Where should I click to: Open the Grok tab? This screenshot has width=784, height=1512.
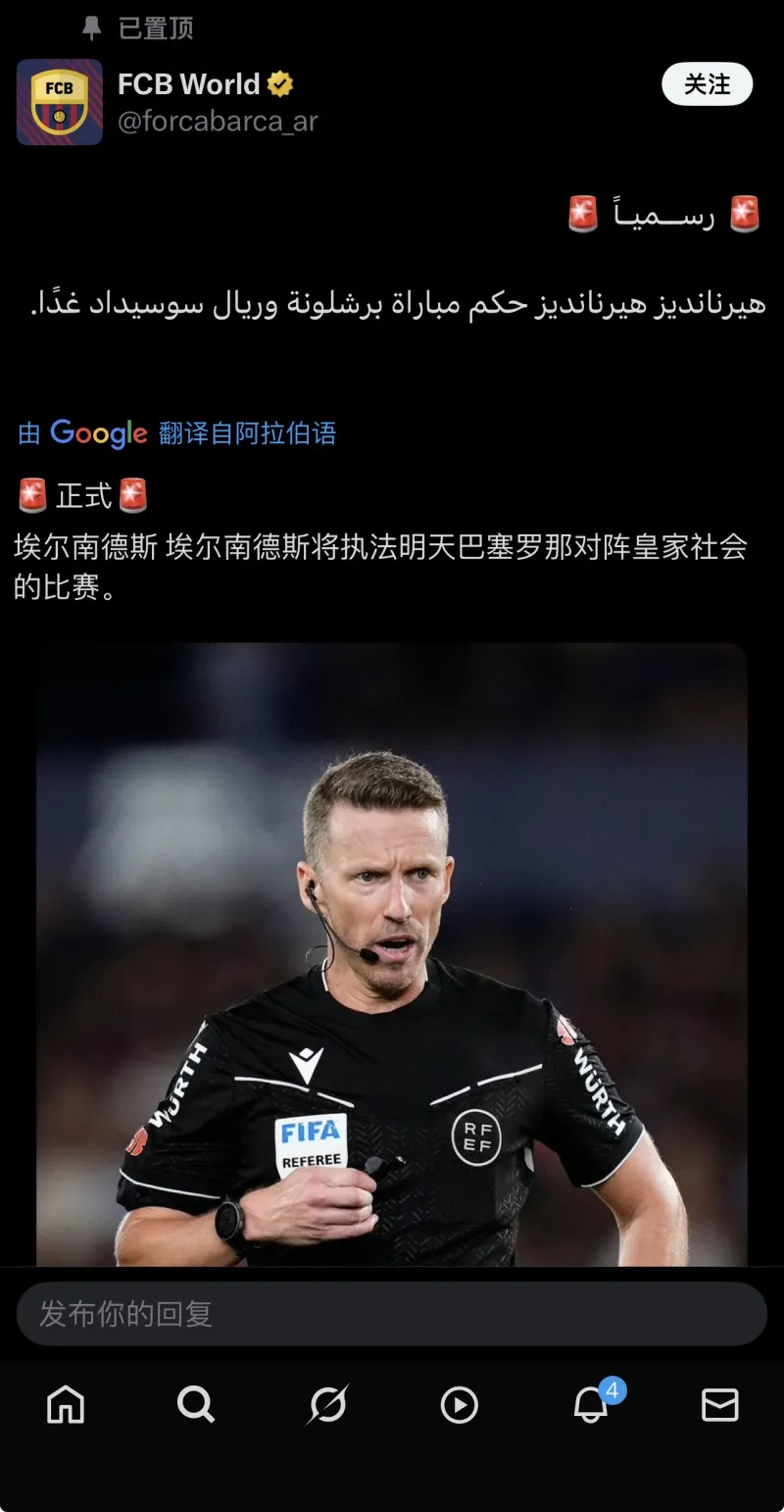(x=327, y=1405)
